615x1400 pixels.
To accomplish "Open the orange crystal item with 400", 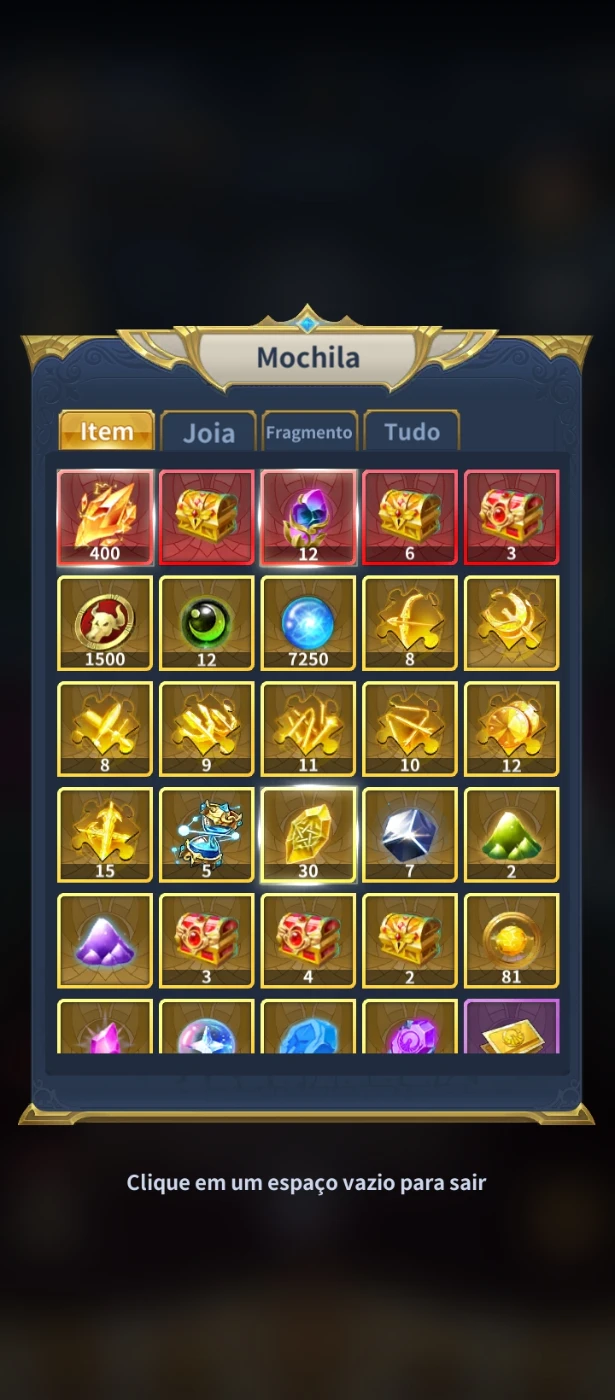I will click(105, 517).
